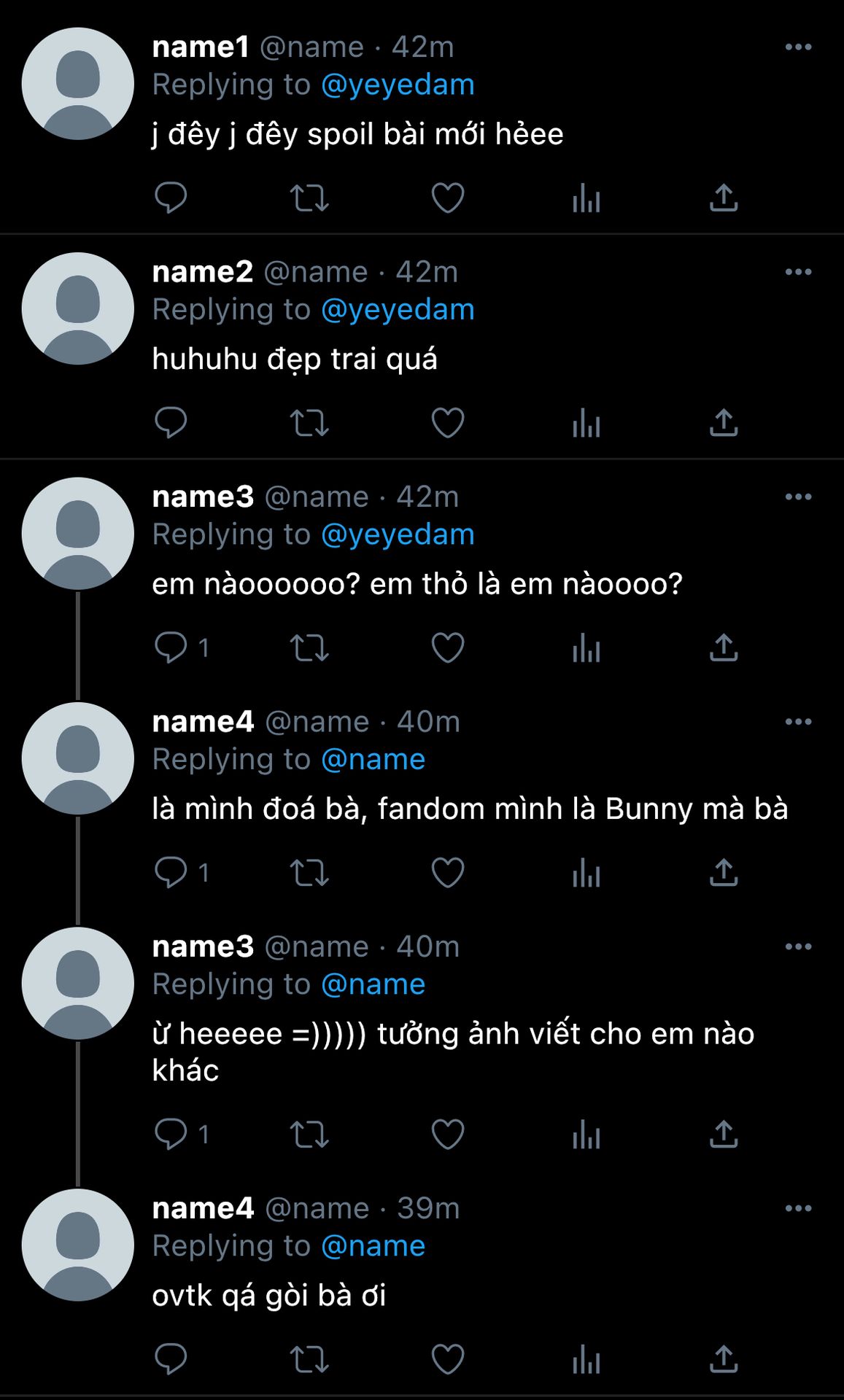Retweet name1's reply
The width and height of the screenshot is (844, 1400).
coord(309,198)
